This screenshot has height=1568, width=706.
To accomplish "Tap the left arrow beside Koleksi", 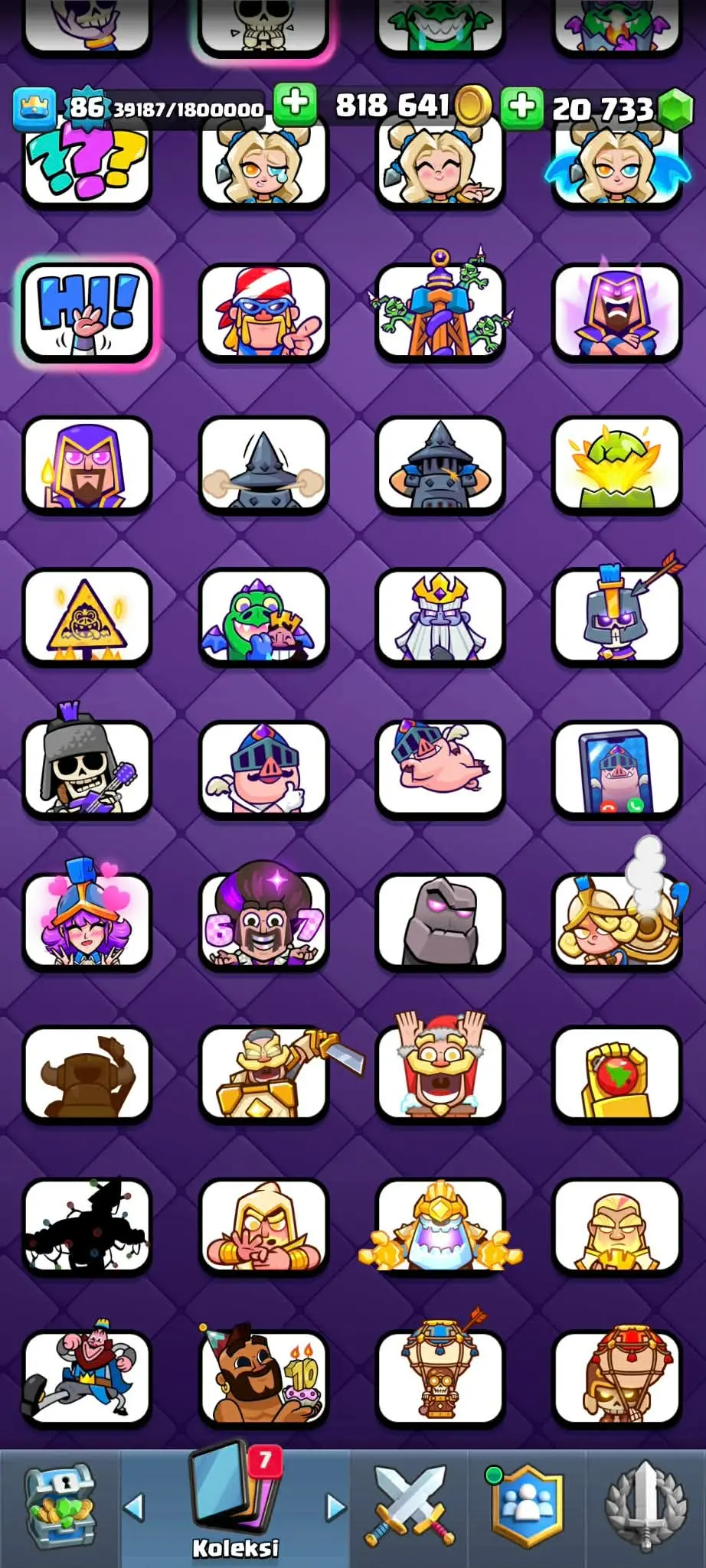I will [x=135, y=1508].
